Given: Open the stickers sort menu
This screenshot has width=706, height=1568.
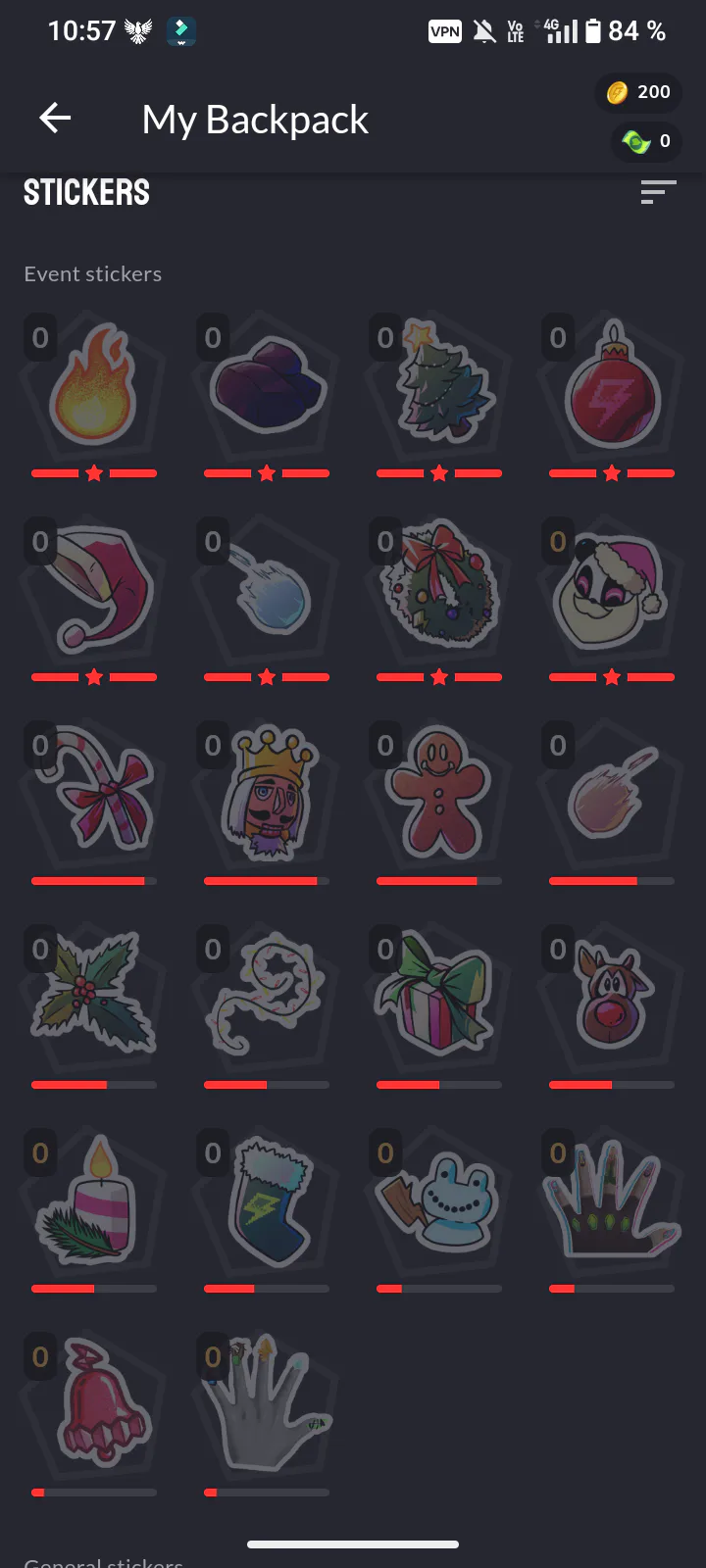Looking at the screenshot, I should click(x=658, y=192).
